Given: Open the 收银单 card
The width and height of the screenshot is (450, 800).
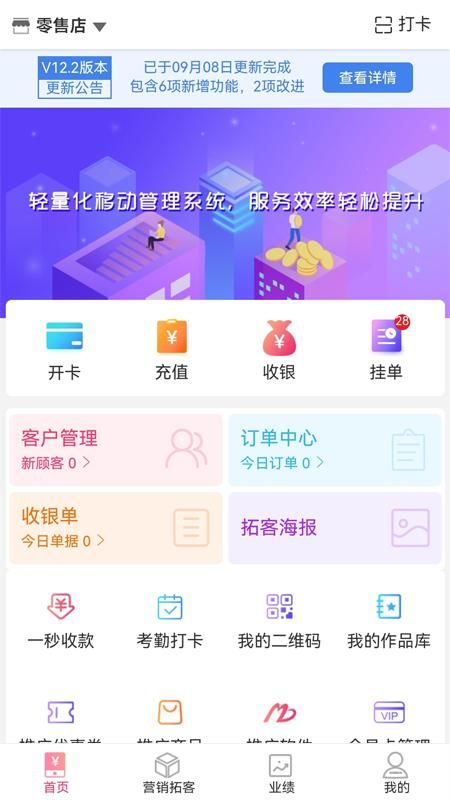Looking at the screenshot, I should point(116,528).
